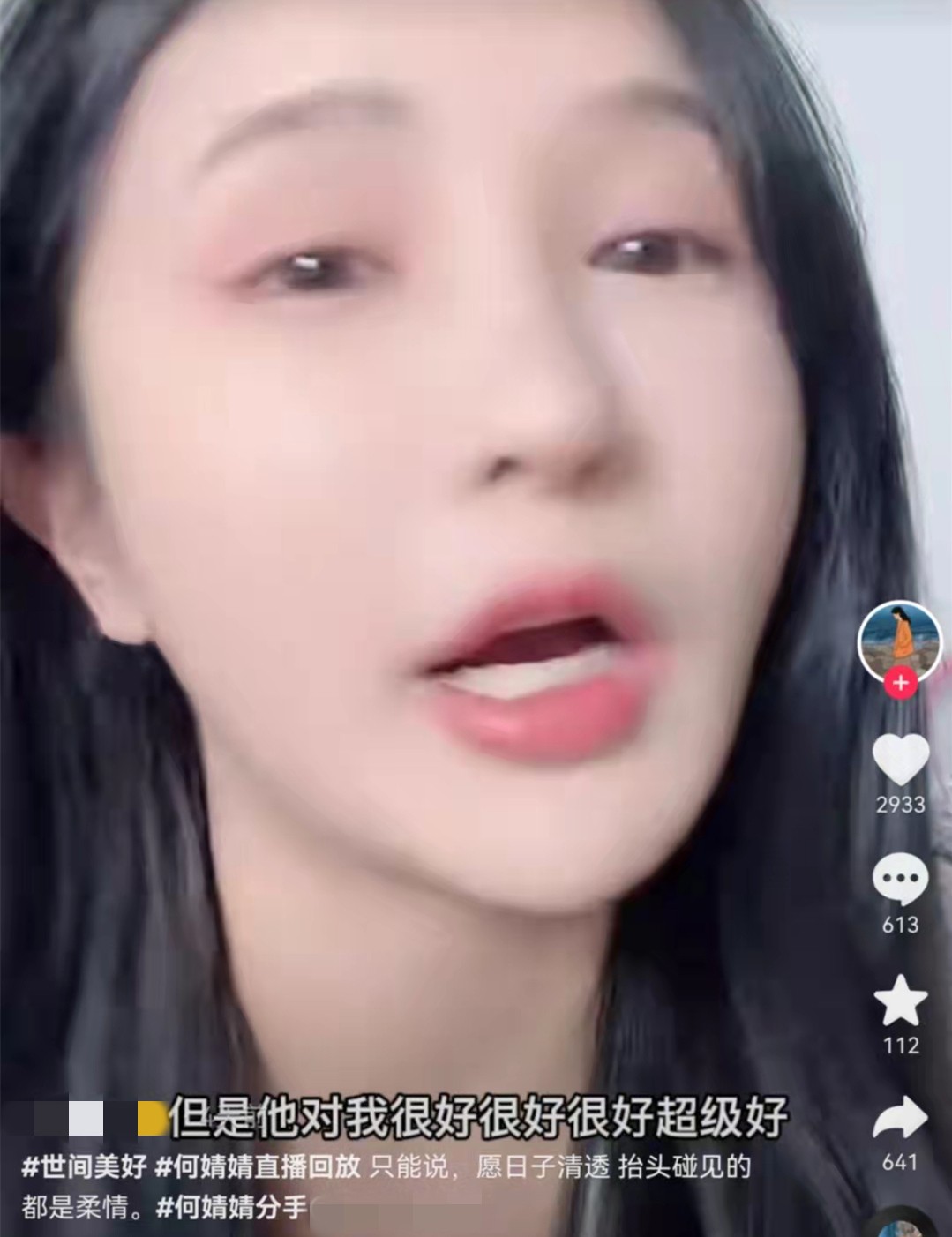Image resolution: width=952 pixels, height=1237 pixels.
Task: Like this video with the heart
Action: pos(900,759)
